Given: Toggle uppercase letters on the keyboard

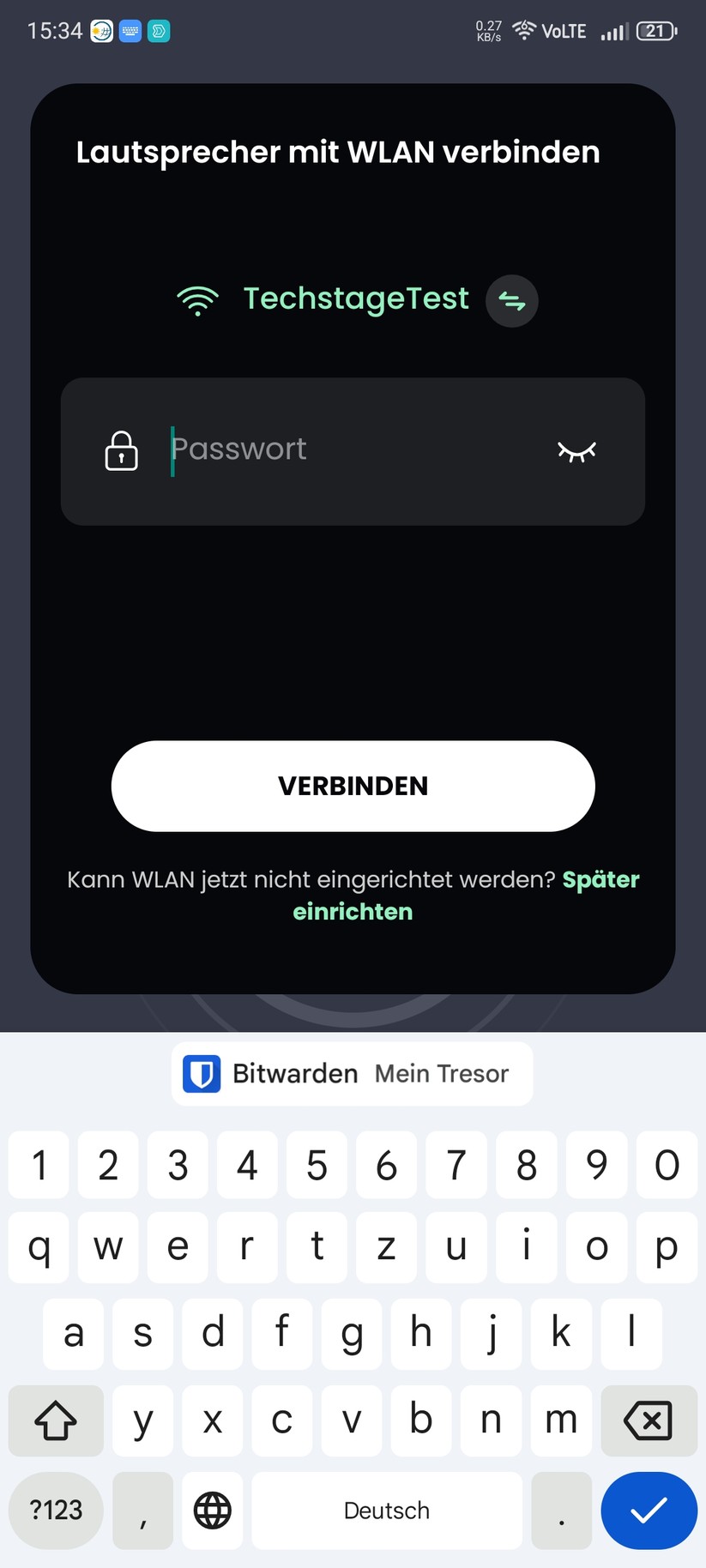Looking at the screenshot, I should (55, 1421).
